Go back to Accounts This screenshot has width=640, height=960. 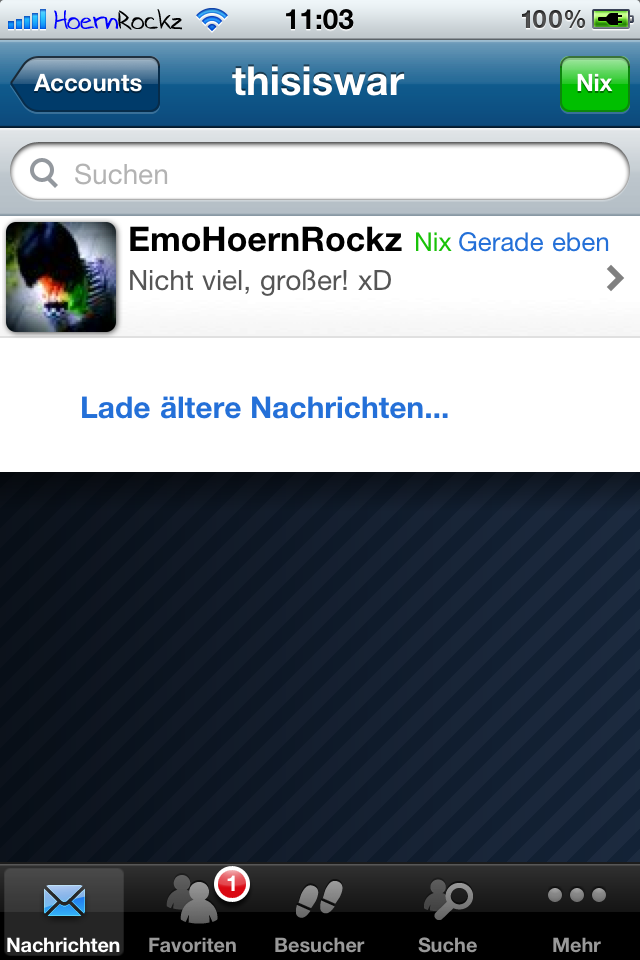click(86, 83)
